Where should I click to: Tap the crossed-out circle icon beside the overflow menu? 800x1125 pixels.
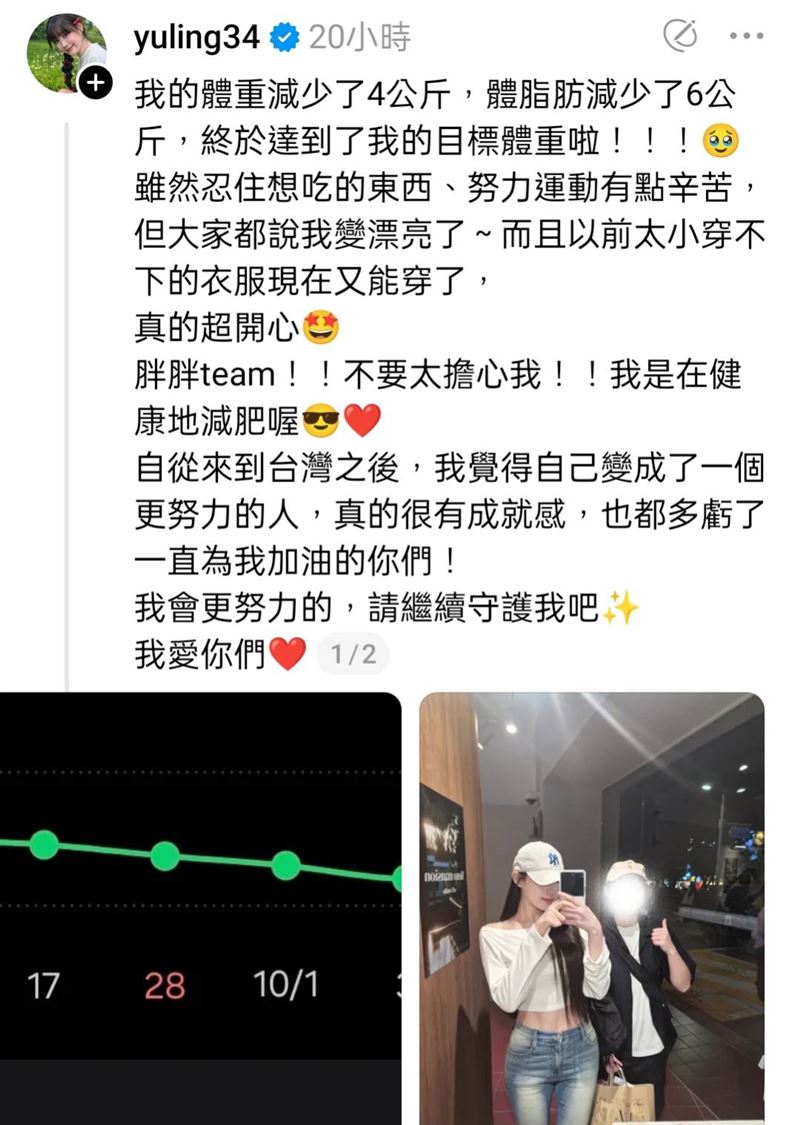coord(680,37)
